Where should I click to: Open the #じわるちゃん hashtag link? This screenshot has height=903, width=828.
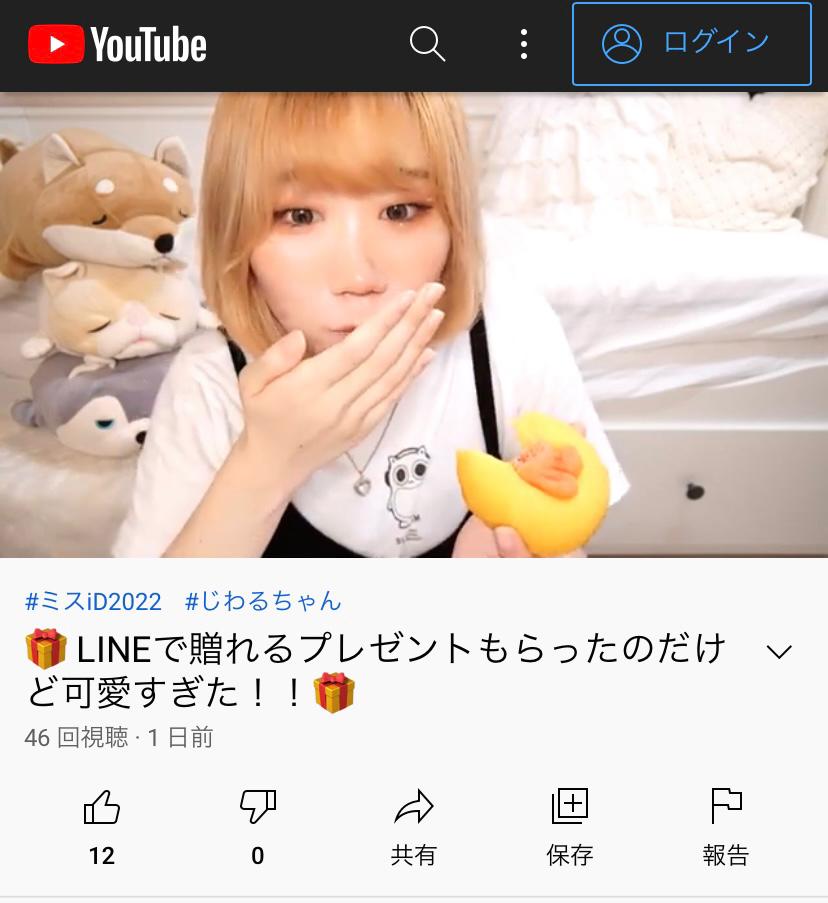pyautogui.click(x=263, y=601)
